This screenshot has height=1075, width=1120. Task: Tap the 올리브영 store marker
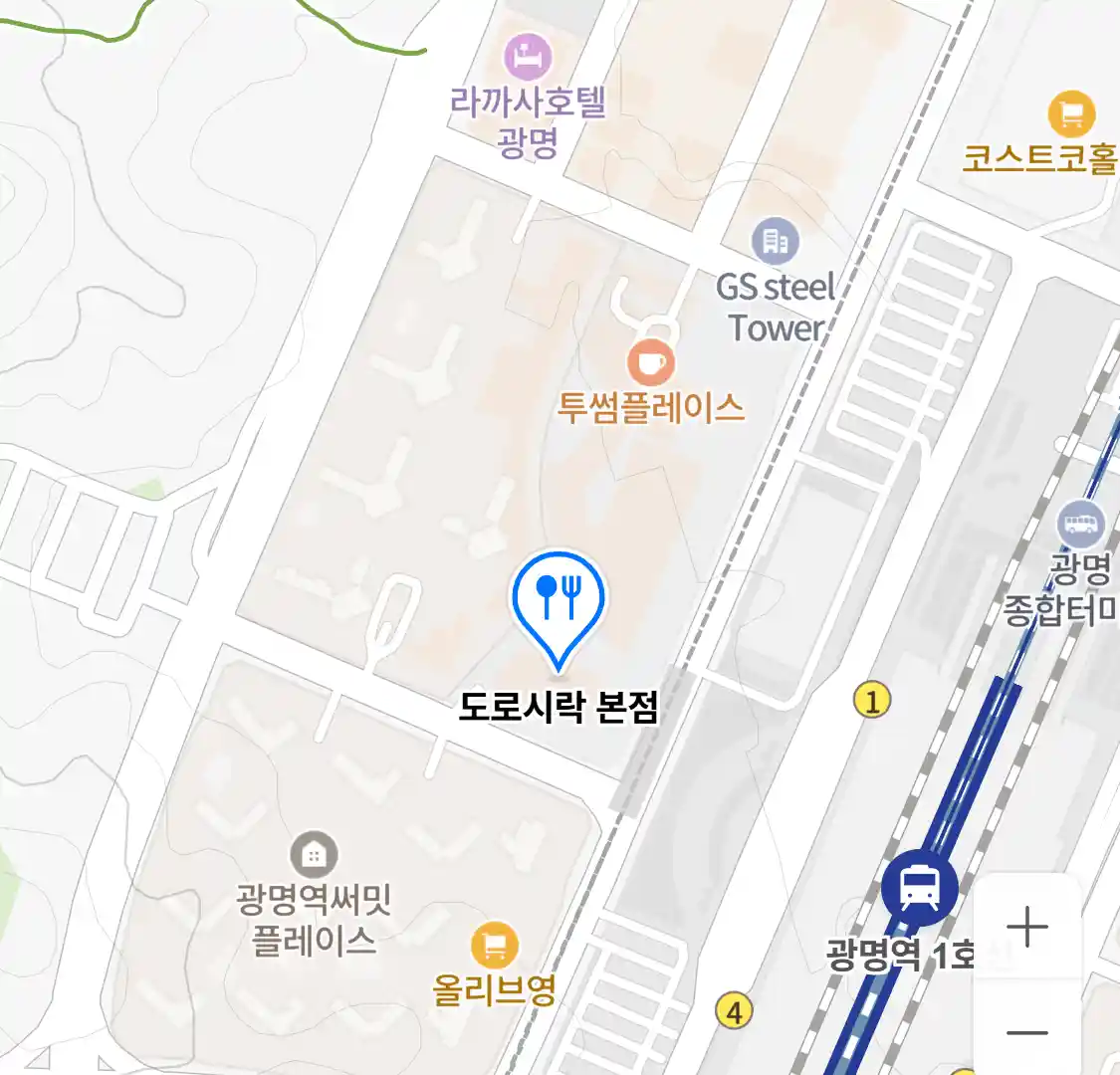[x=495, y=944]
